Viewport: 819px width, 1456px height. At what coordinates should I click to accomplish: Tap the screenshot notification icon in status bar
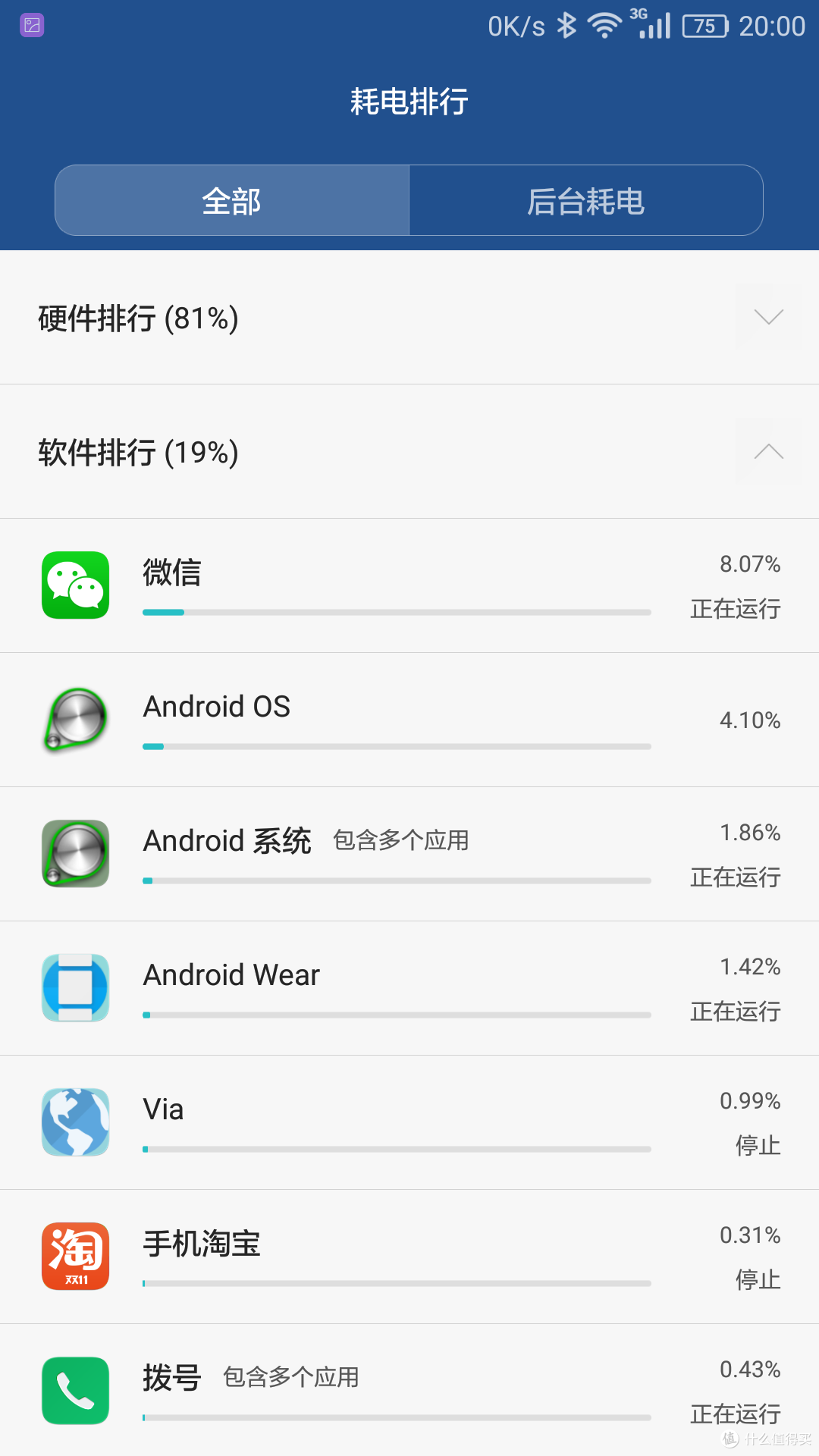[x=31, y=24]
